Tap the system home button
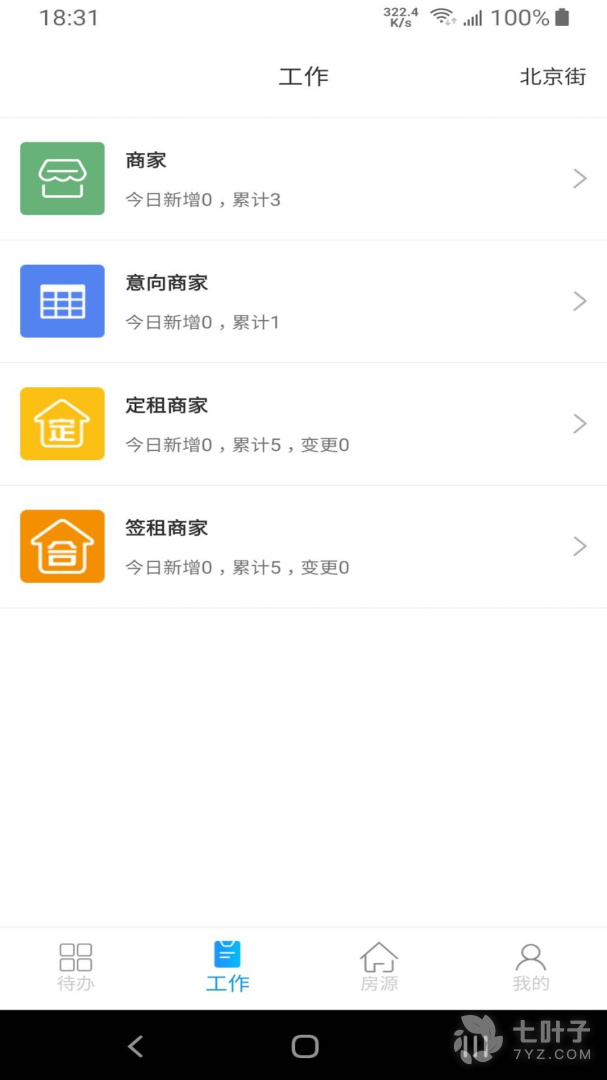The width and height of the screenshot is (607, 1080). tap(305, 1046)
